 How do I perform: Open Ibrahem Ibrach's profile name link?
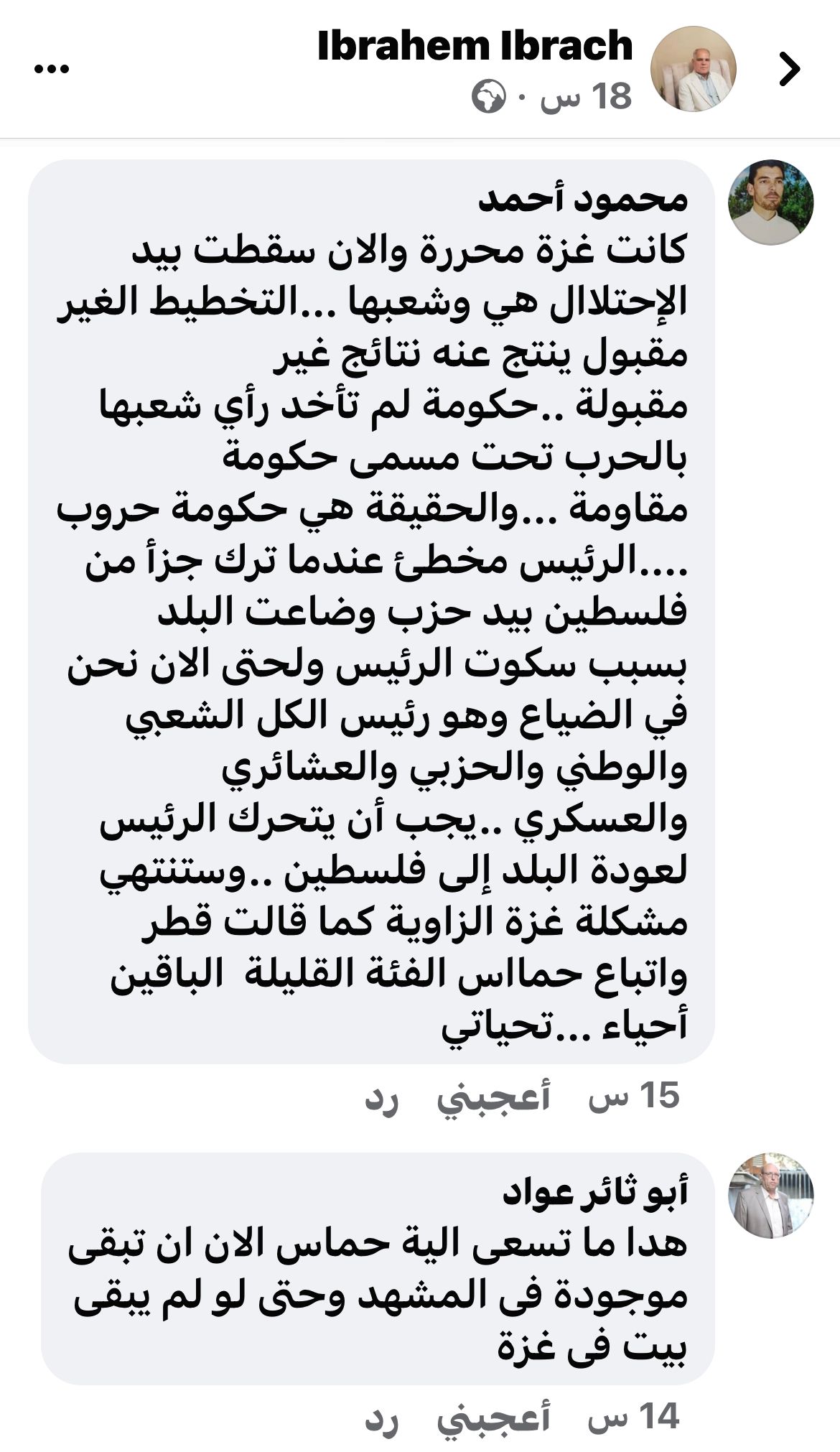coord(475,46)
